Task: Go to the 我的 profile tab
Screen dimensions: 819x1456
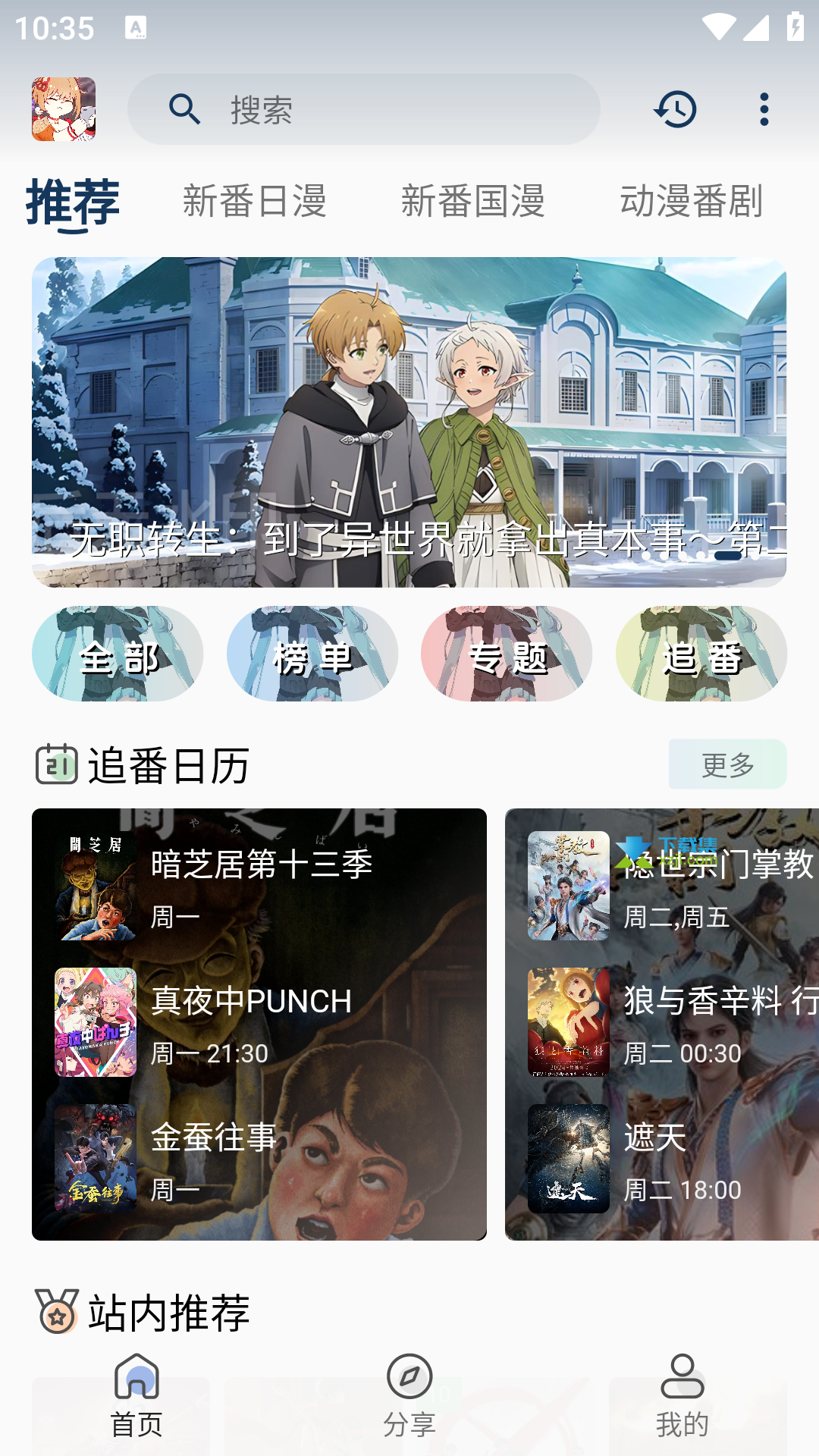Action: click(682, 1396)
